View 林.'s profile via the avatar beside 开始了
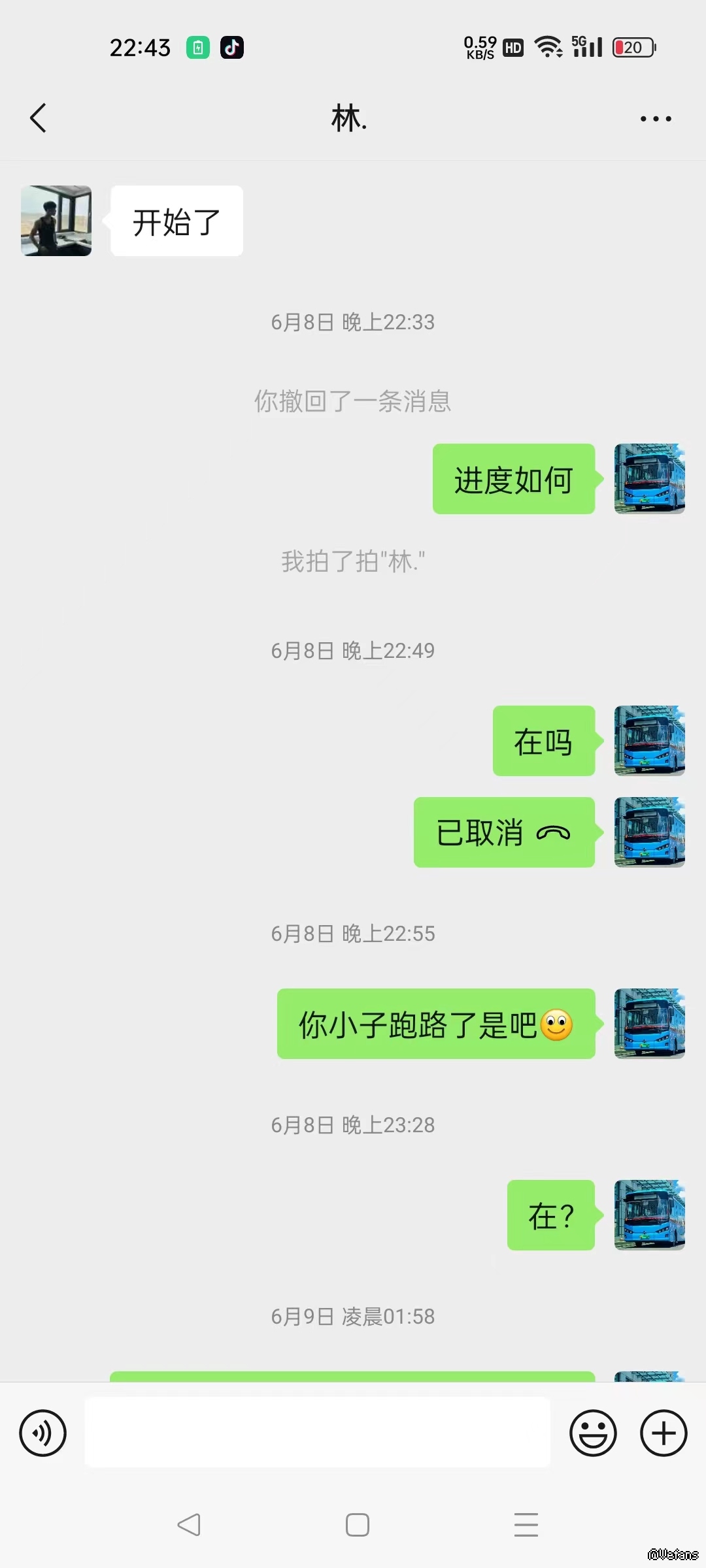Screen dimensions: 706x1568 pyautogui.click(x=56, y=221)
